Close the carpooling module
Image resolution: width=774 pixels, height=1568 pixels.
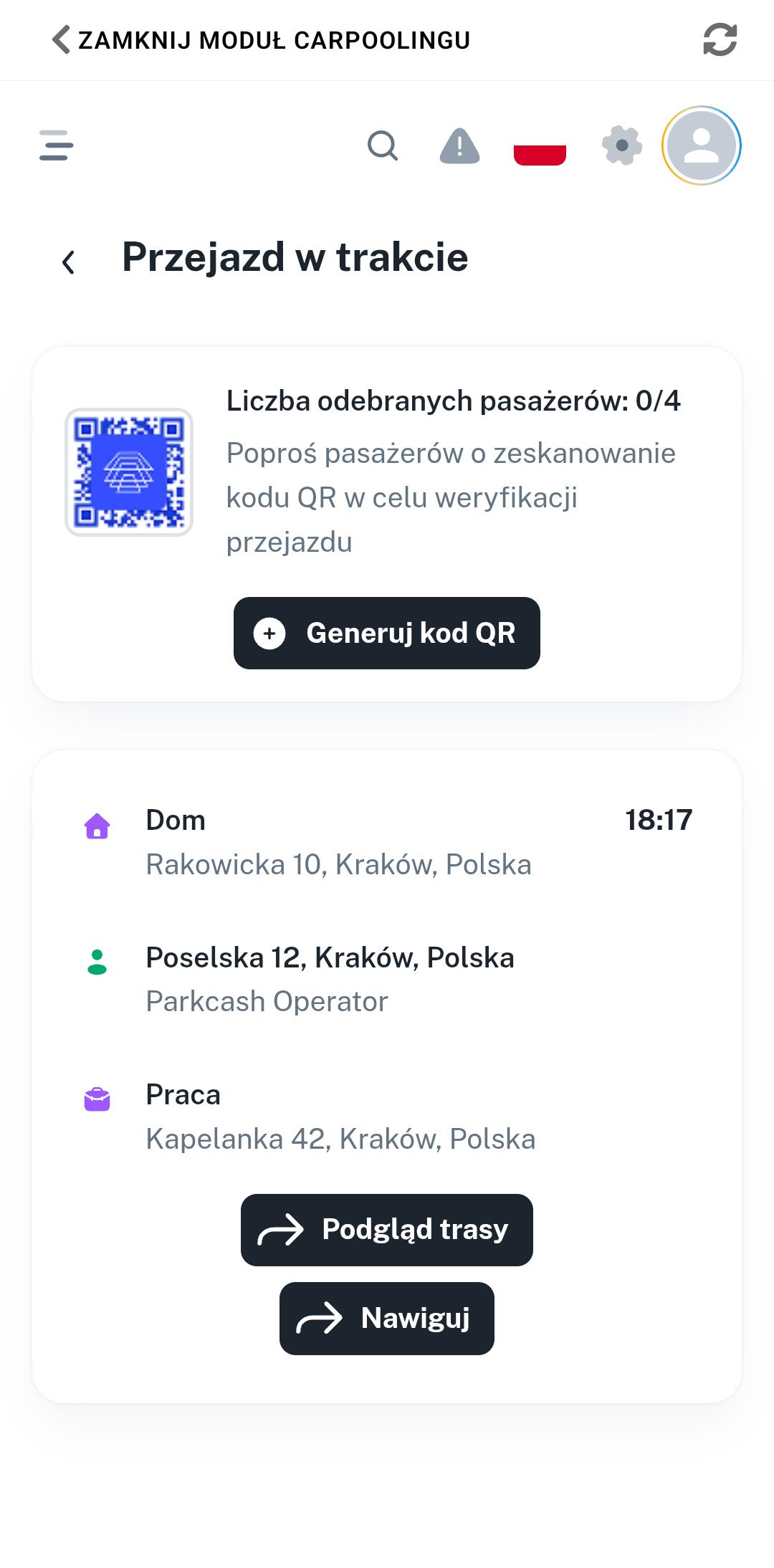pyautogui.click(x=262, y=40)
